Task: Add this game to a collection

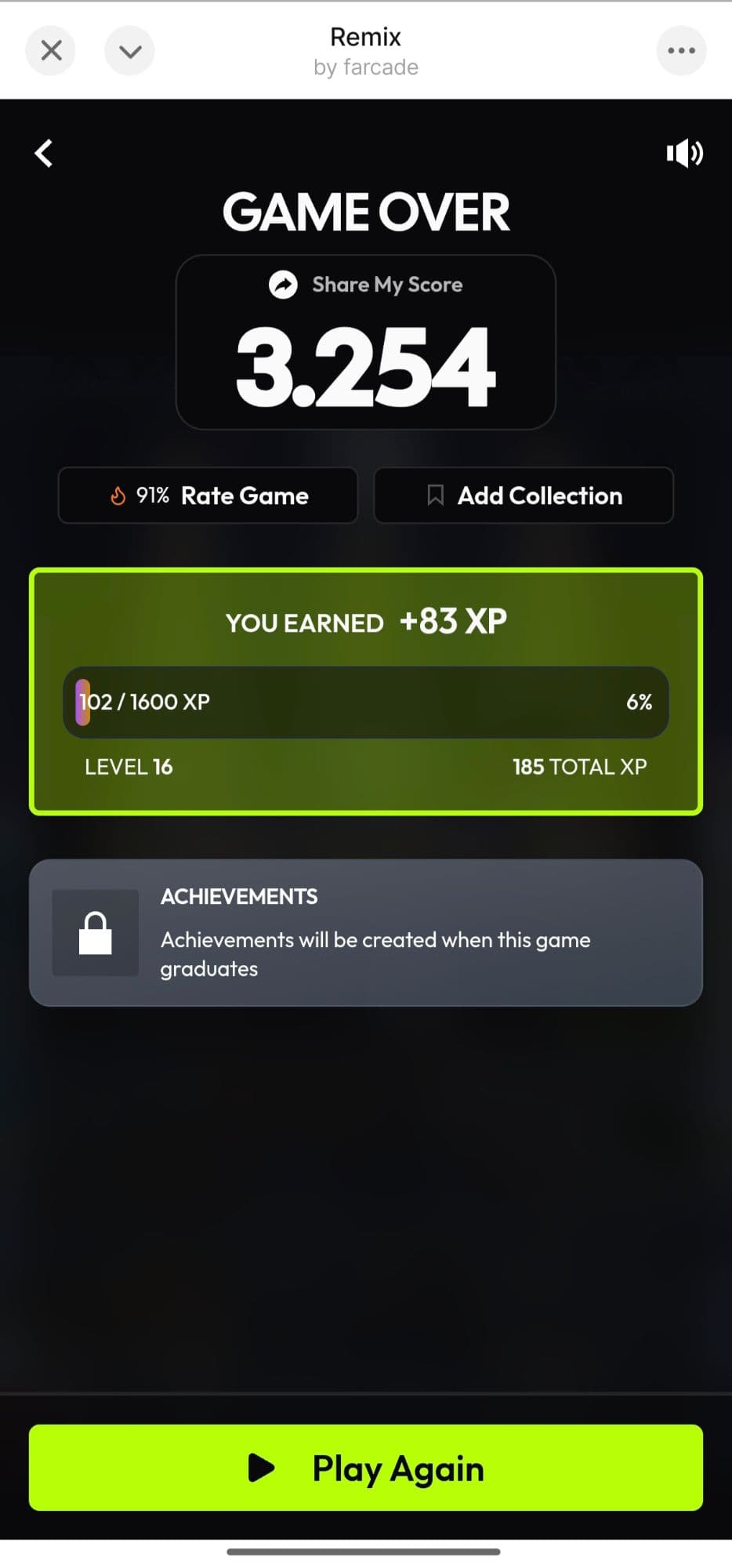Action: pyautogui.click(x=524, y=495)
